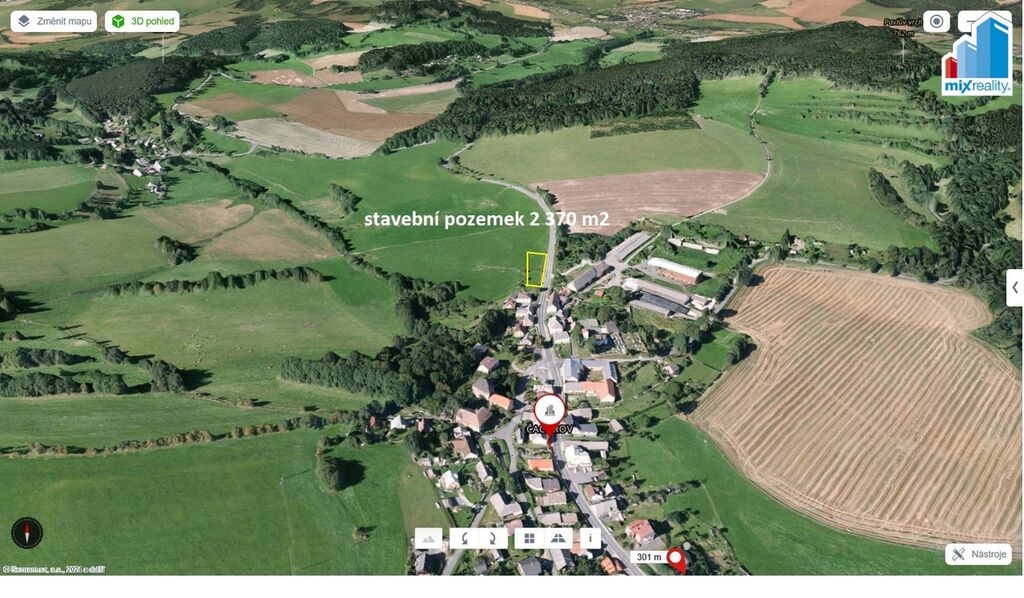The image size is (1024, 598).
Task: Rotate the 3D view counterclockwise
Action: tap(462, 539)
